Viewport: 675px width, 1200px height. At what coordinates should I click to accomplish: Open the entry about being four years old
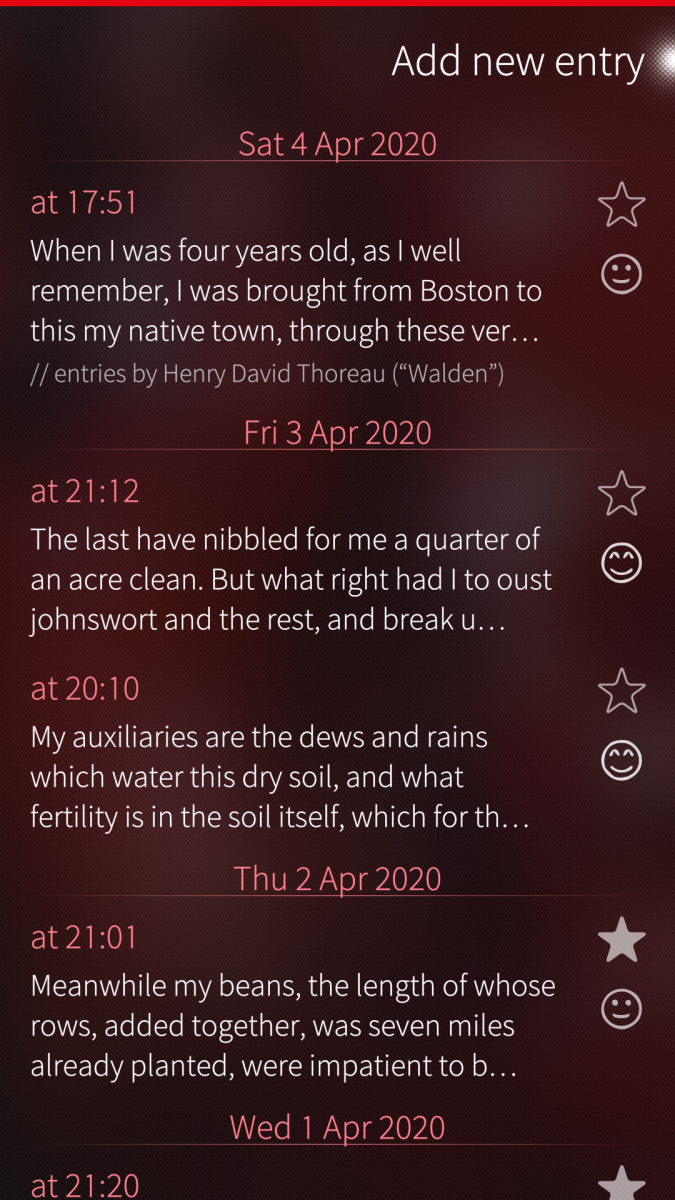point(286,291)
